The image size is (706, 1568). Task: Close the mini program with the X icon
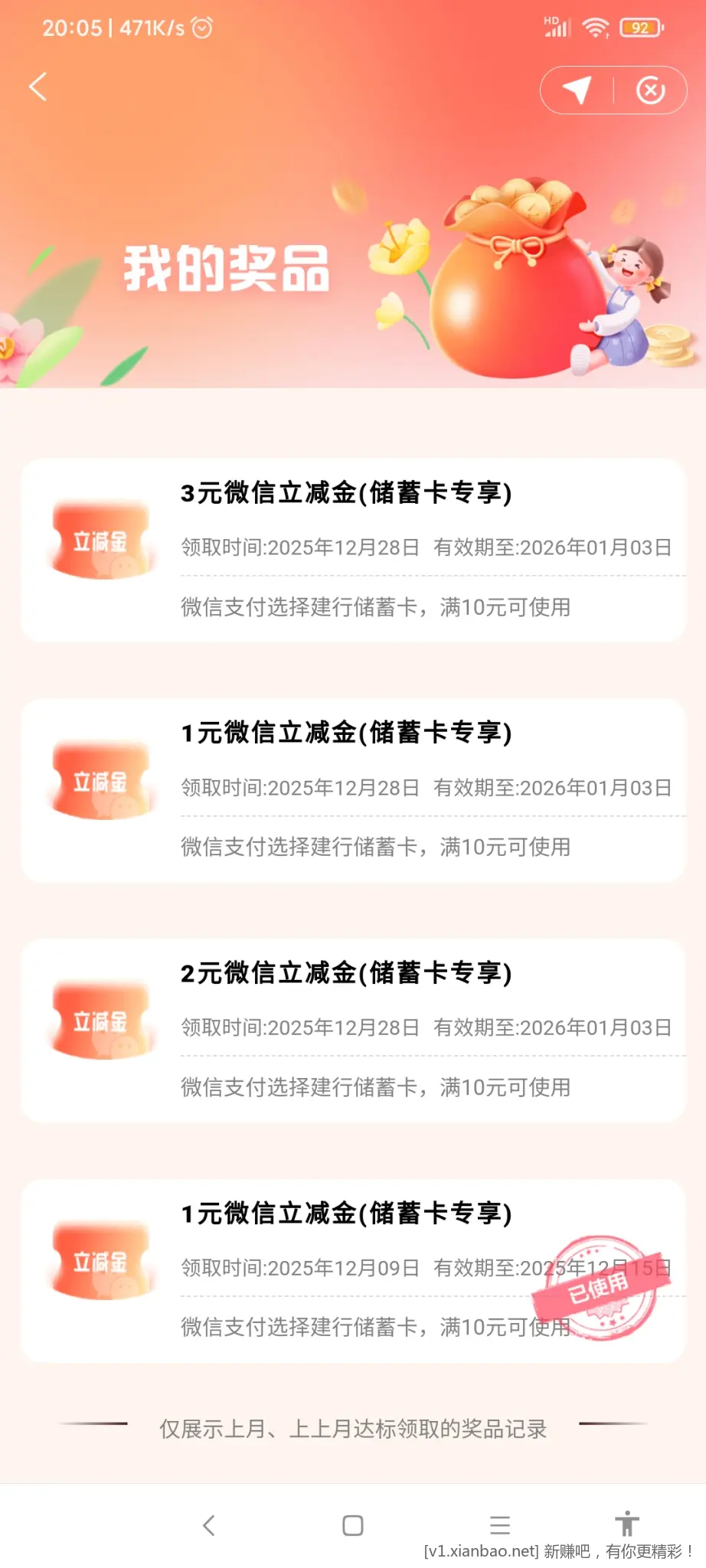pyautogui.click(x=650, y=90)
